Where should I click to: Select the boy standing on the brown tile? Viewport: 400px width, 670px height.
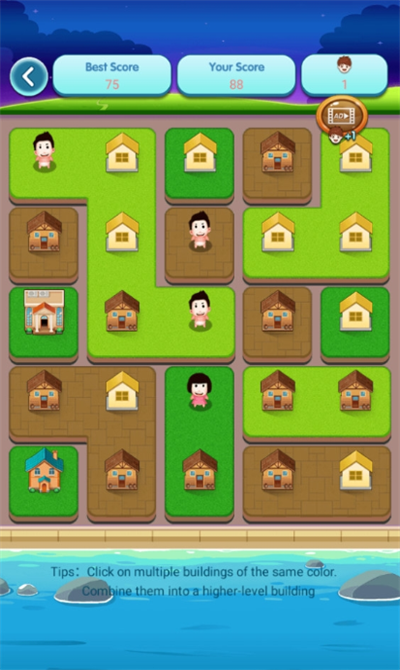tap(200, 230)
